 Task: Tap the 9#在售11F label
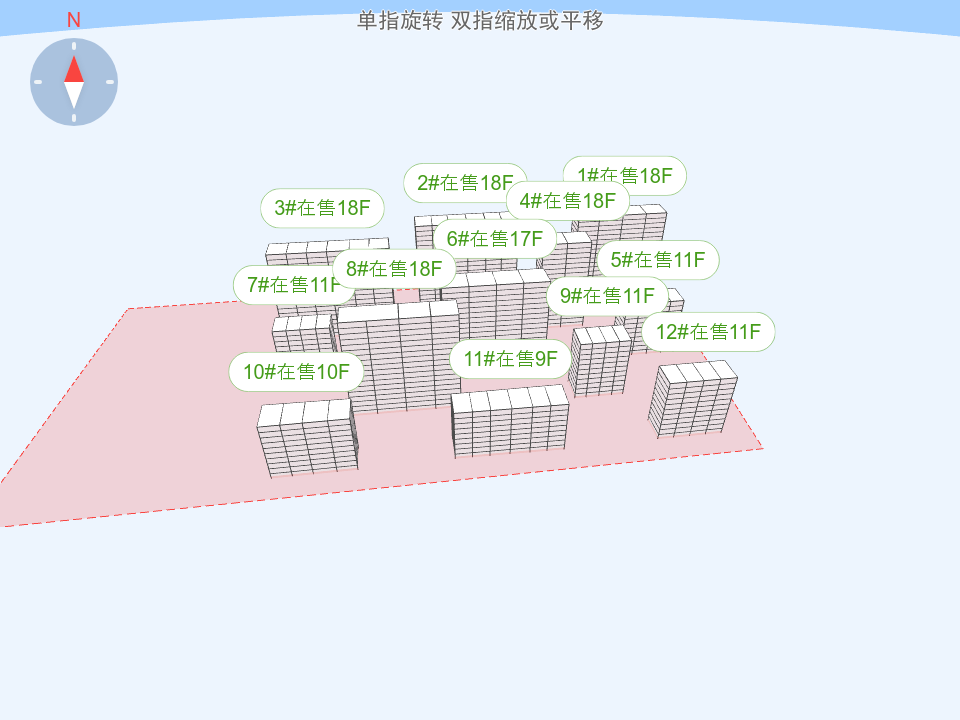pos(607,296)
